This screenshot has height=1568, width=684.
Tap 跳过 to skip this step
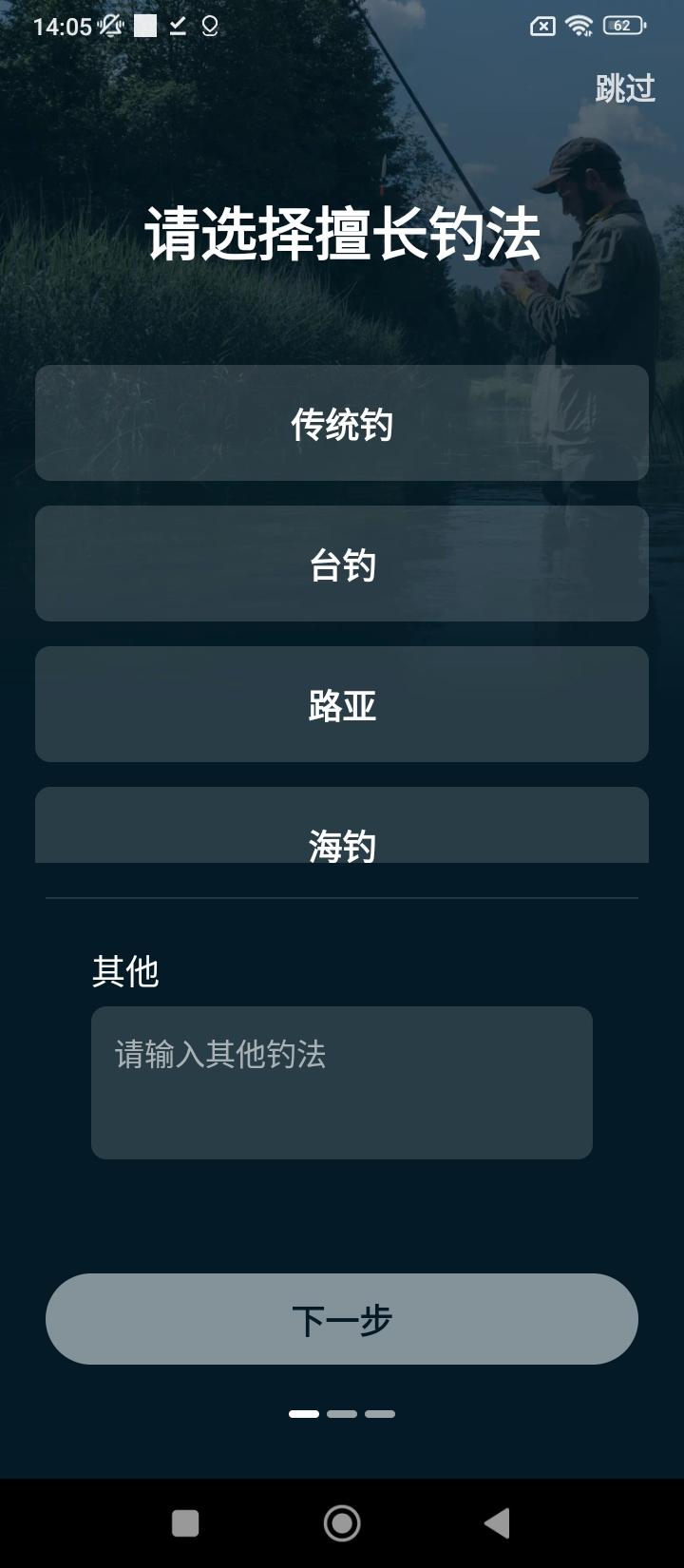[x=623, y=90]
